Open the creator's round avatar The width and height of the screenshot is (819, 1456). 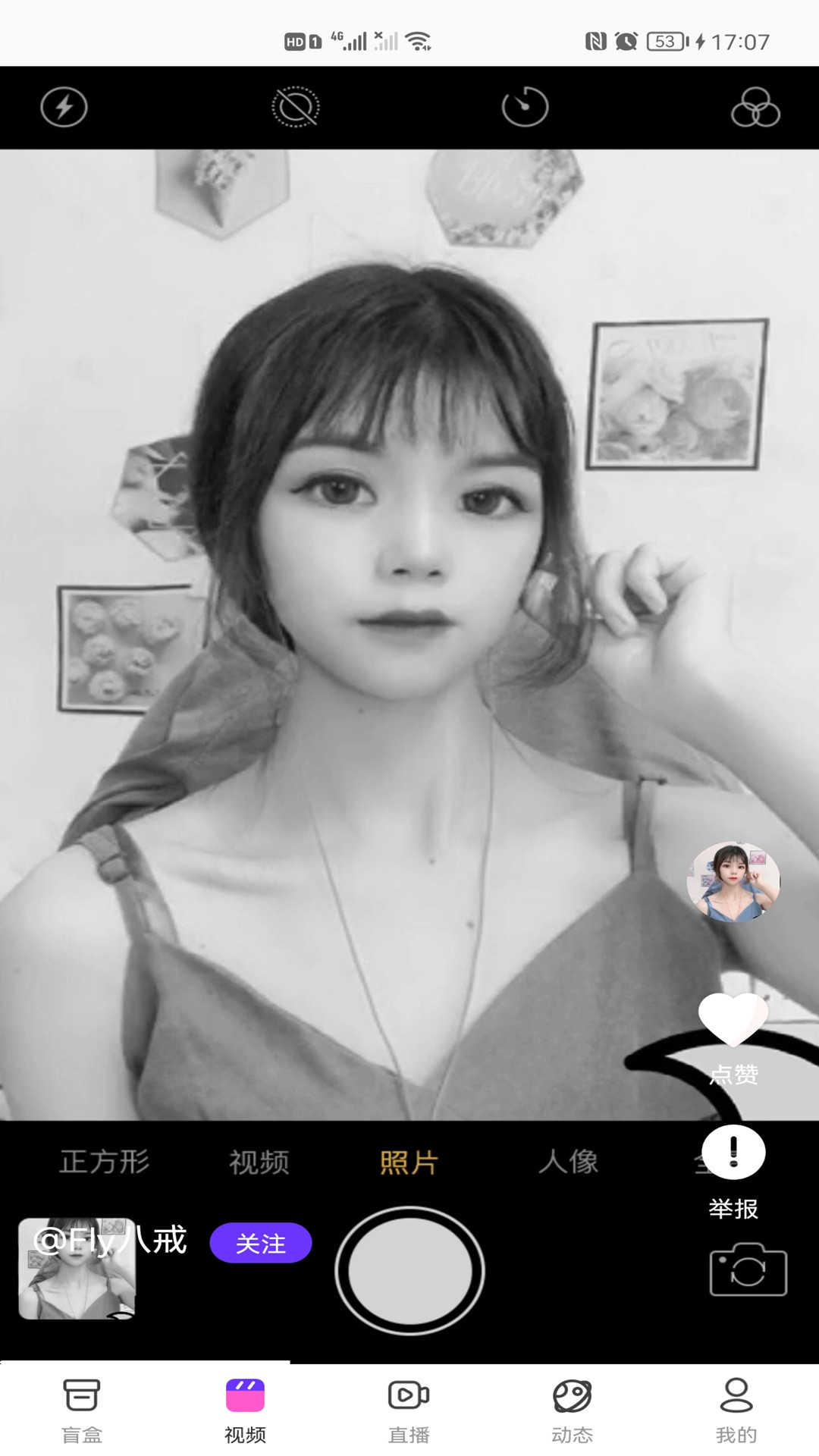click(x=733, y=882)
